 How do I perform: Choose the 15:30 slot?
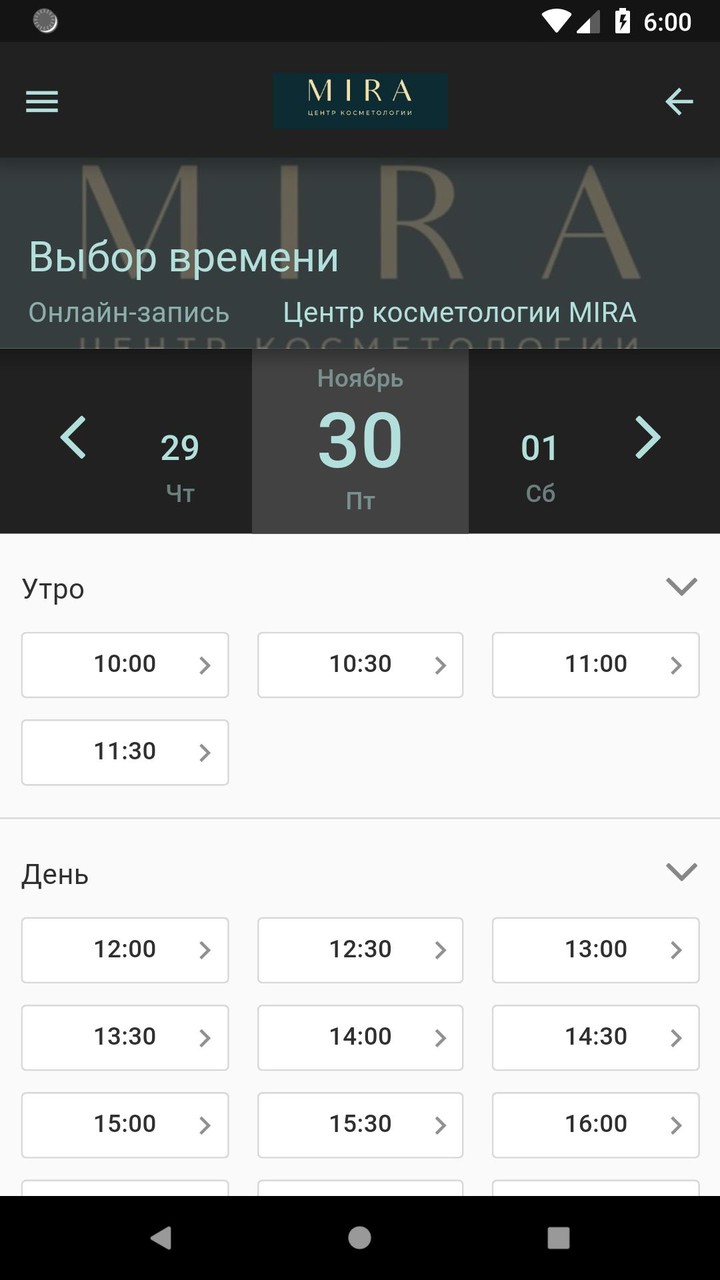pos(360,1124)
